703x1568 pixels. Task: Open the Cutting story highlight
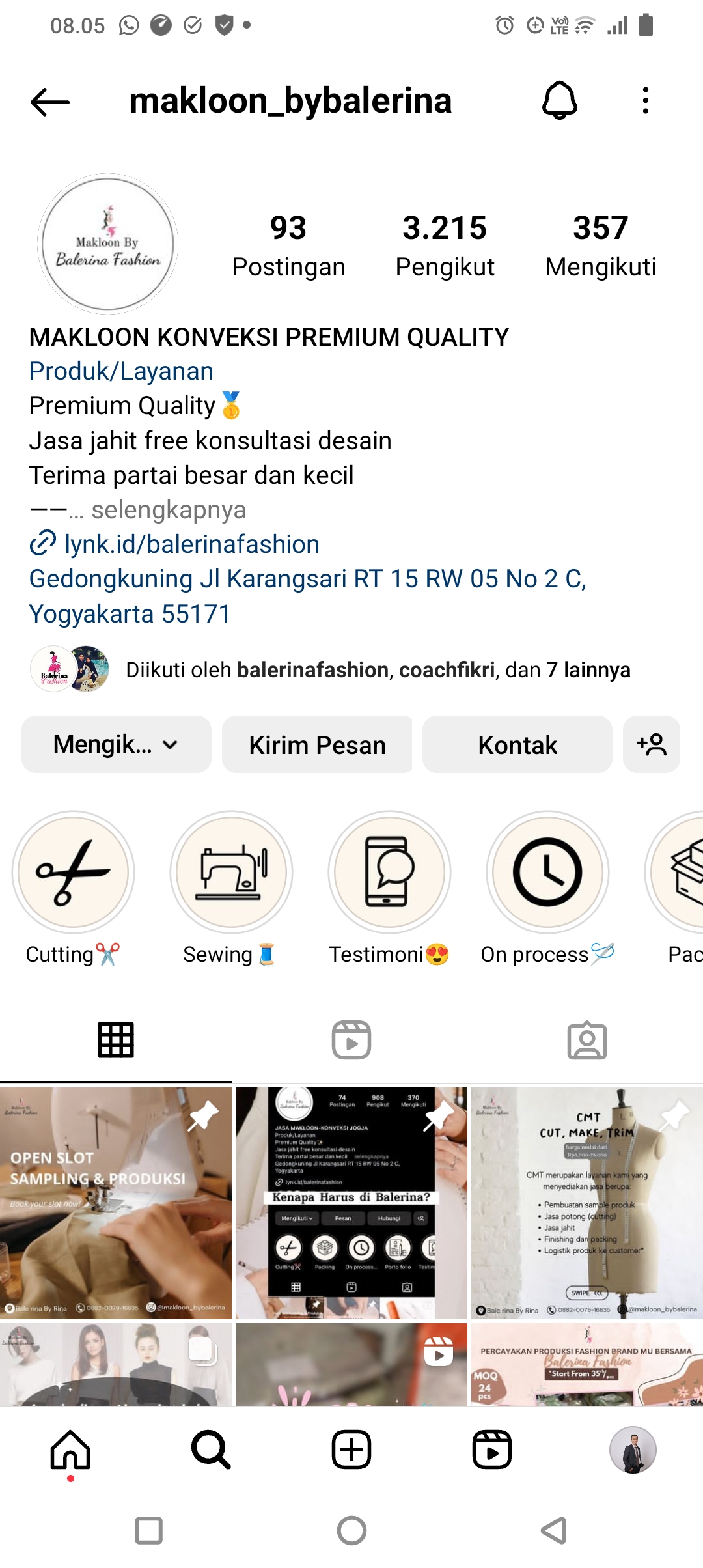pyautogui.click(x=73, y=873)
